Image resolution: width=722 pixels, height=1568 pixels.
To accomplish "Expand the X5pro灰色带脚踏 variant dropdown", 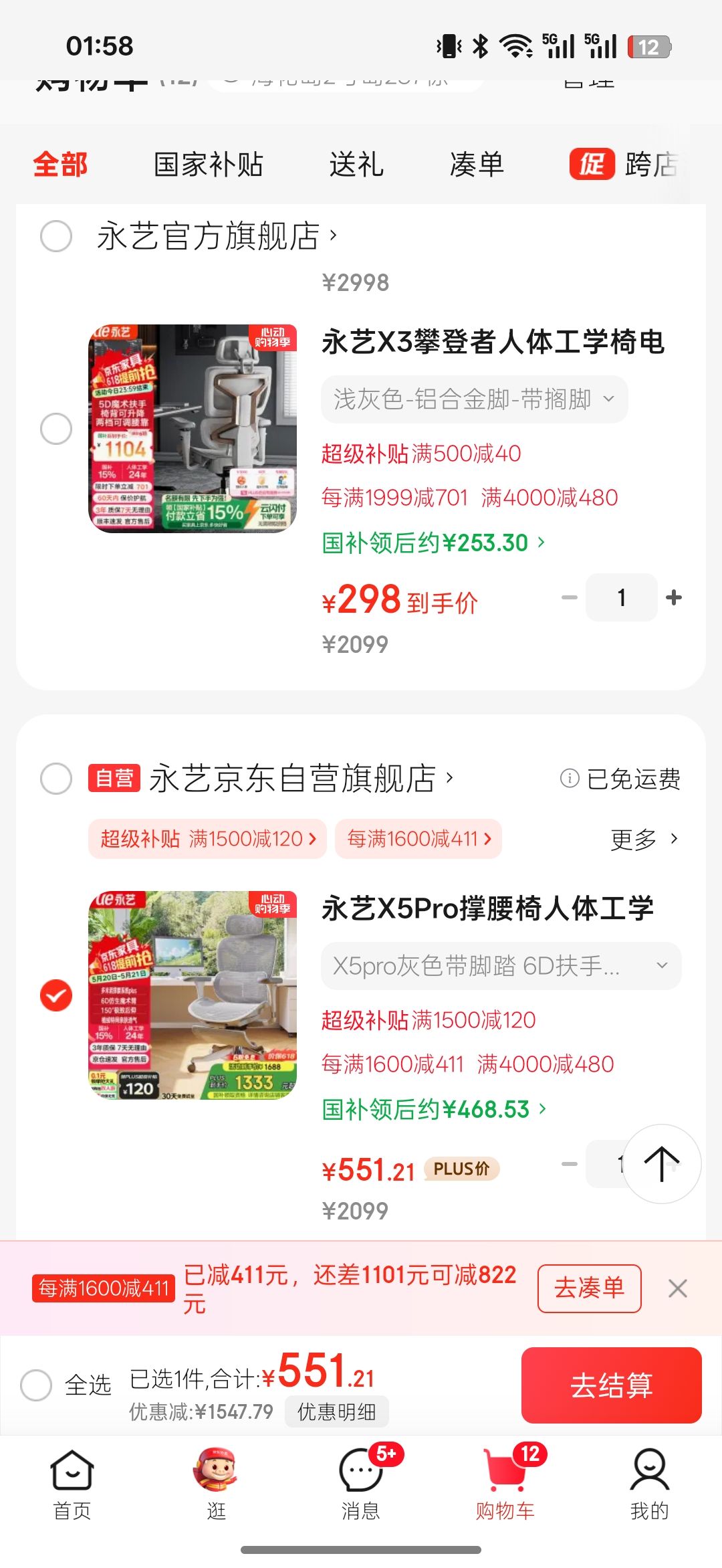I will (501, 966).
